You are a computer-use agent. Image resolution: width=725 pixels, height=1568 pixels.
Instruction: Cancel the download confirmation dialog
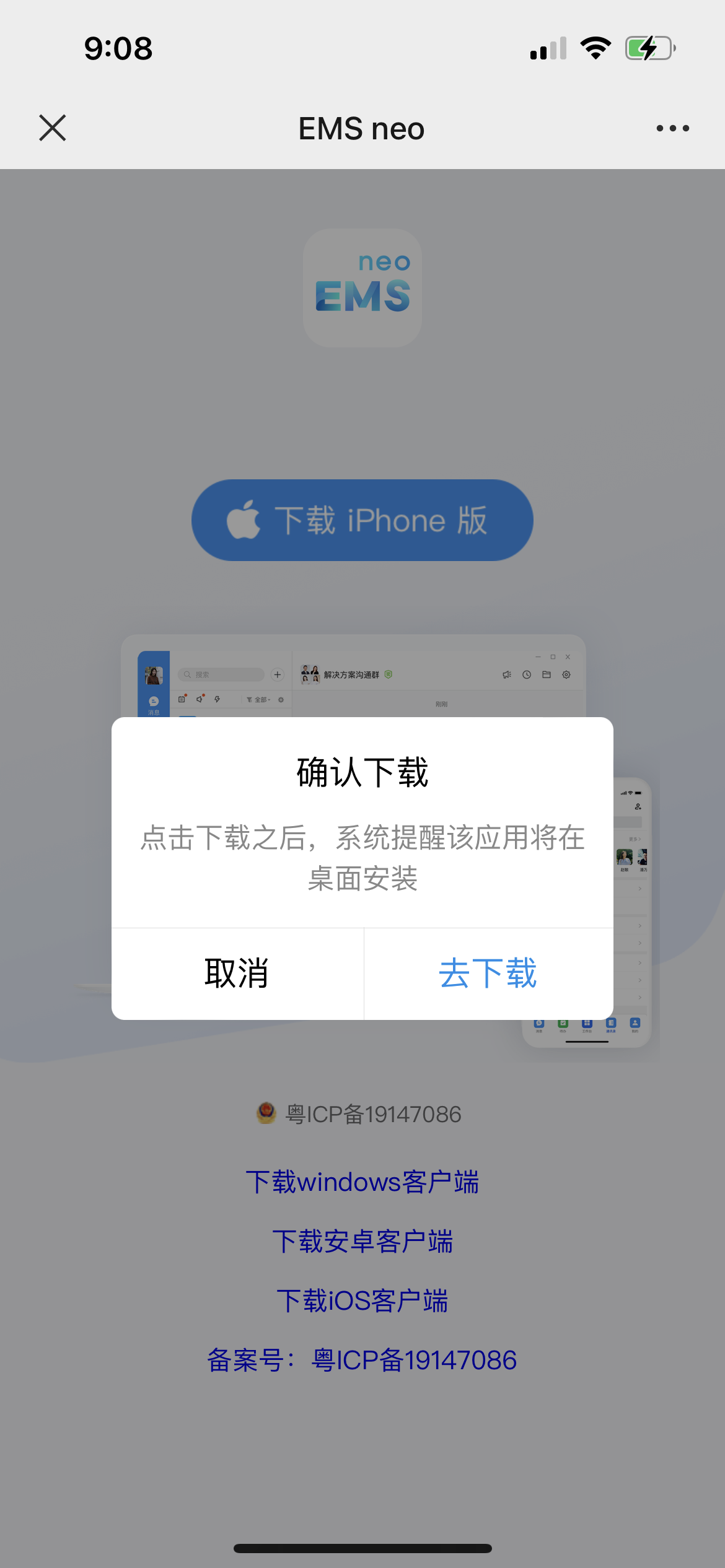[x=237, y=973]
